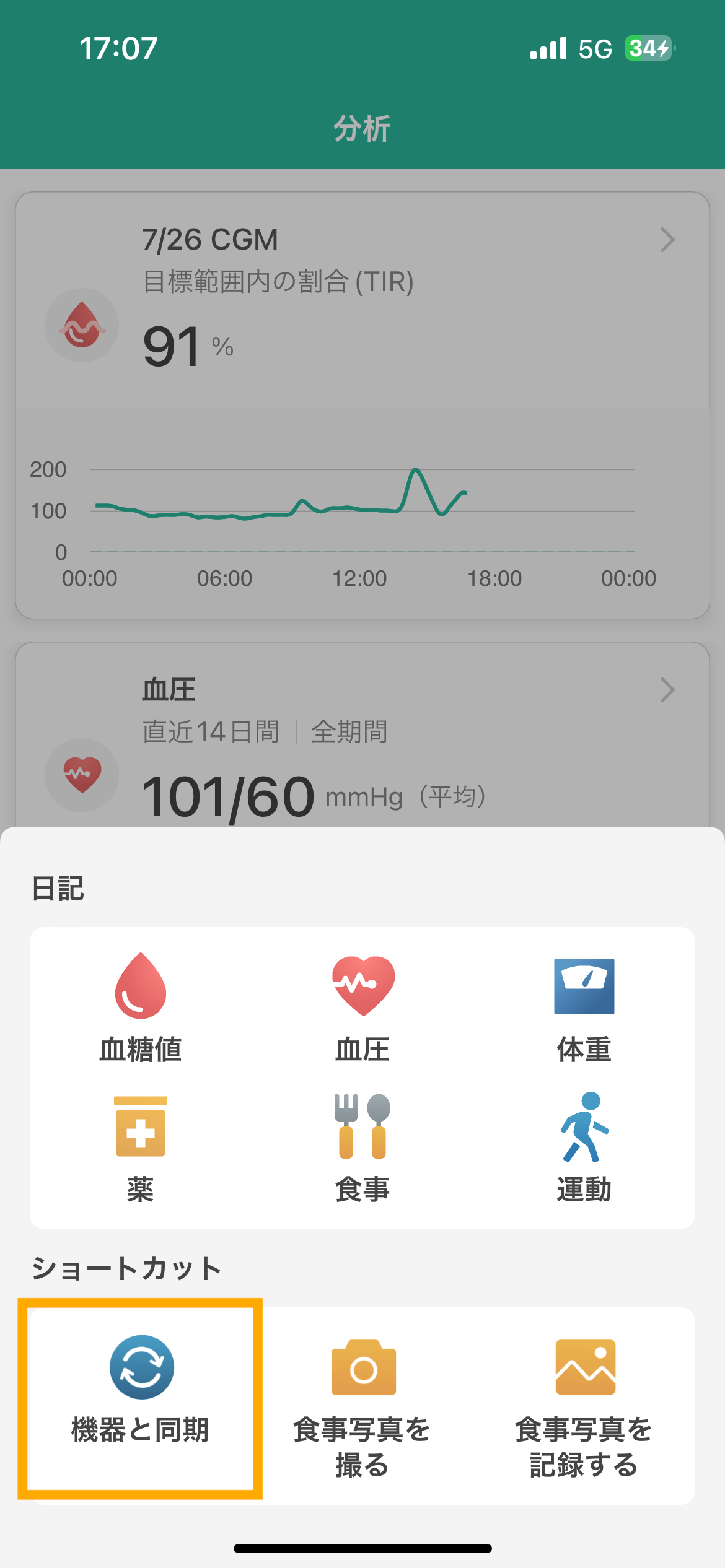Log 体重 in the diary
This screenshot has height=1568, width=725.
click(584, 1008)
